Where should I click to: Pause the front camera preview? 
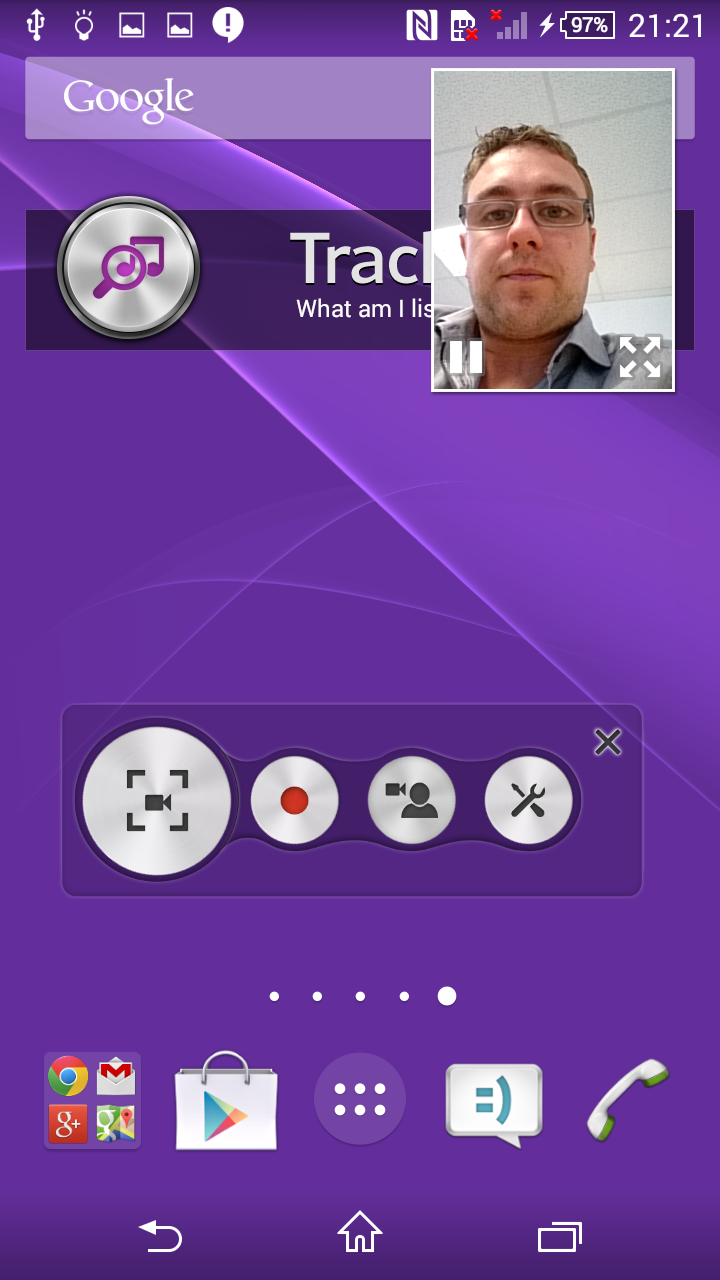coord(466,357)
